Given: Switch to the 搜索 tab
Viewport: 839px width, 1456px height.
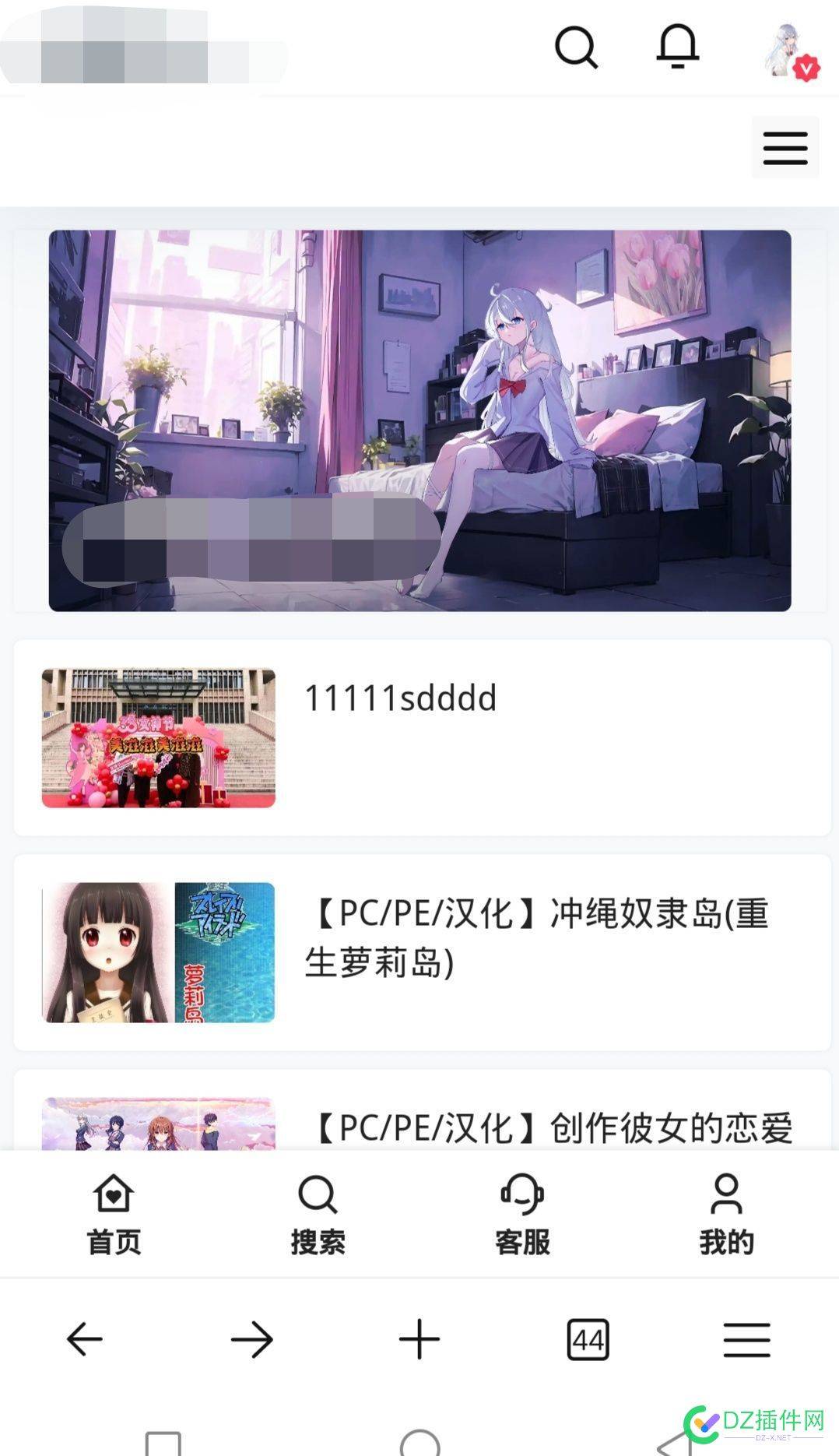Looking at the screenshot, I should click(x=318, y=1215).
